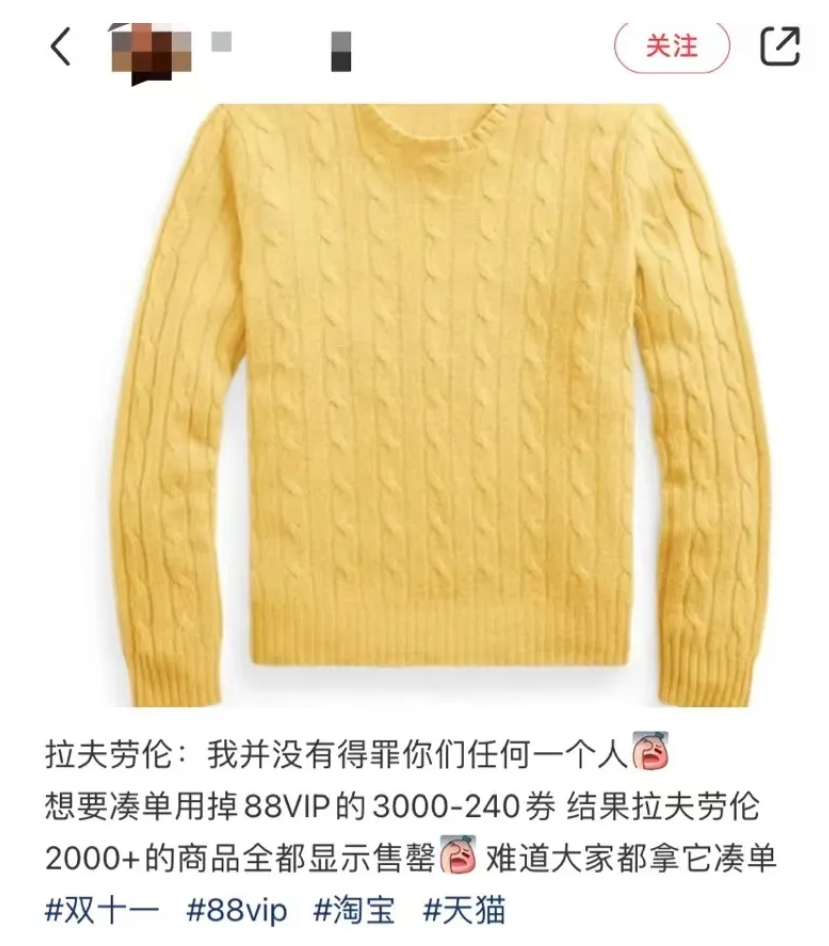Open the #88vip hashtag
This screenshot has height=946, width=829.
(237, 911)
